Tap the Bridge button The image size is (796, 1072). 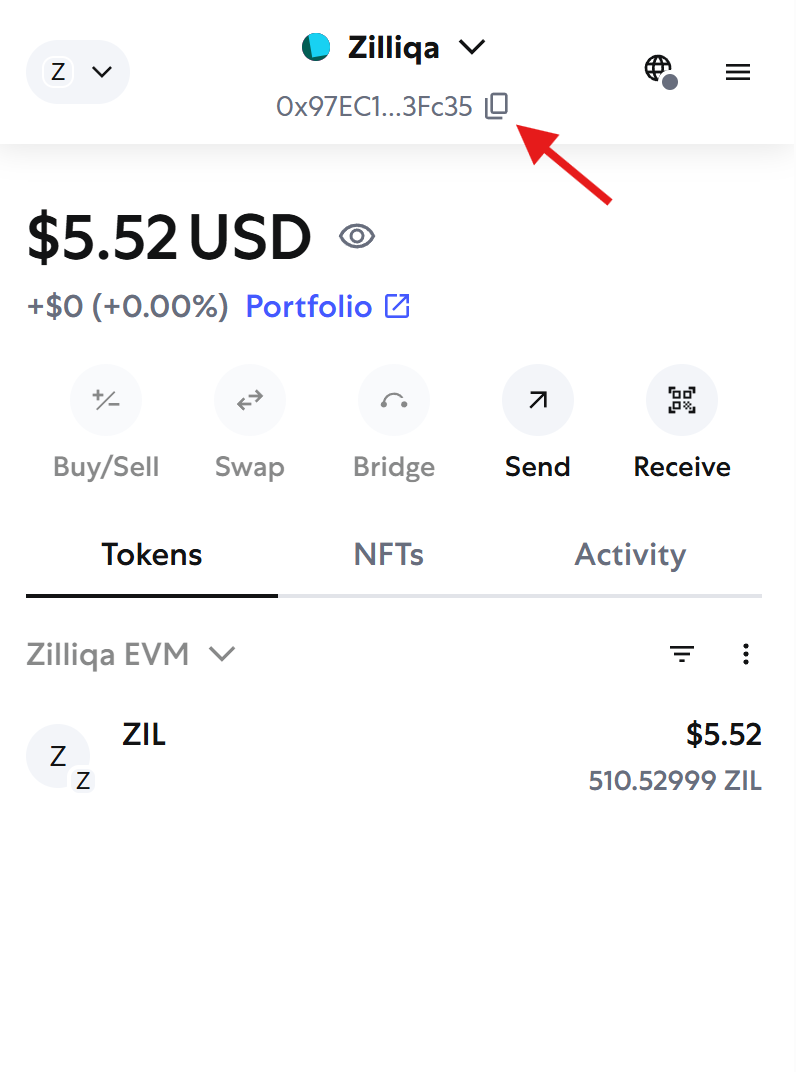click(394, 401)
